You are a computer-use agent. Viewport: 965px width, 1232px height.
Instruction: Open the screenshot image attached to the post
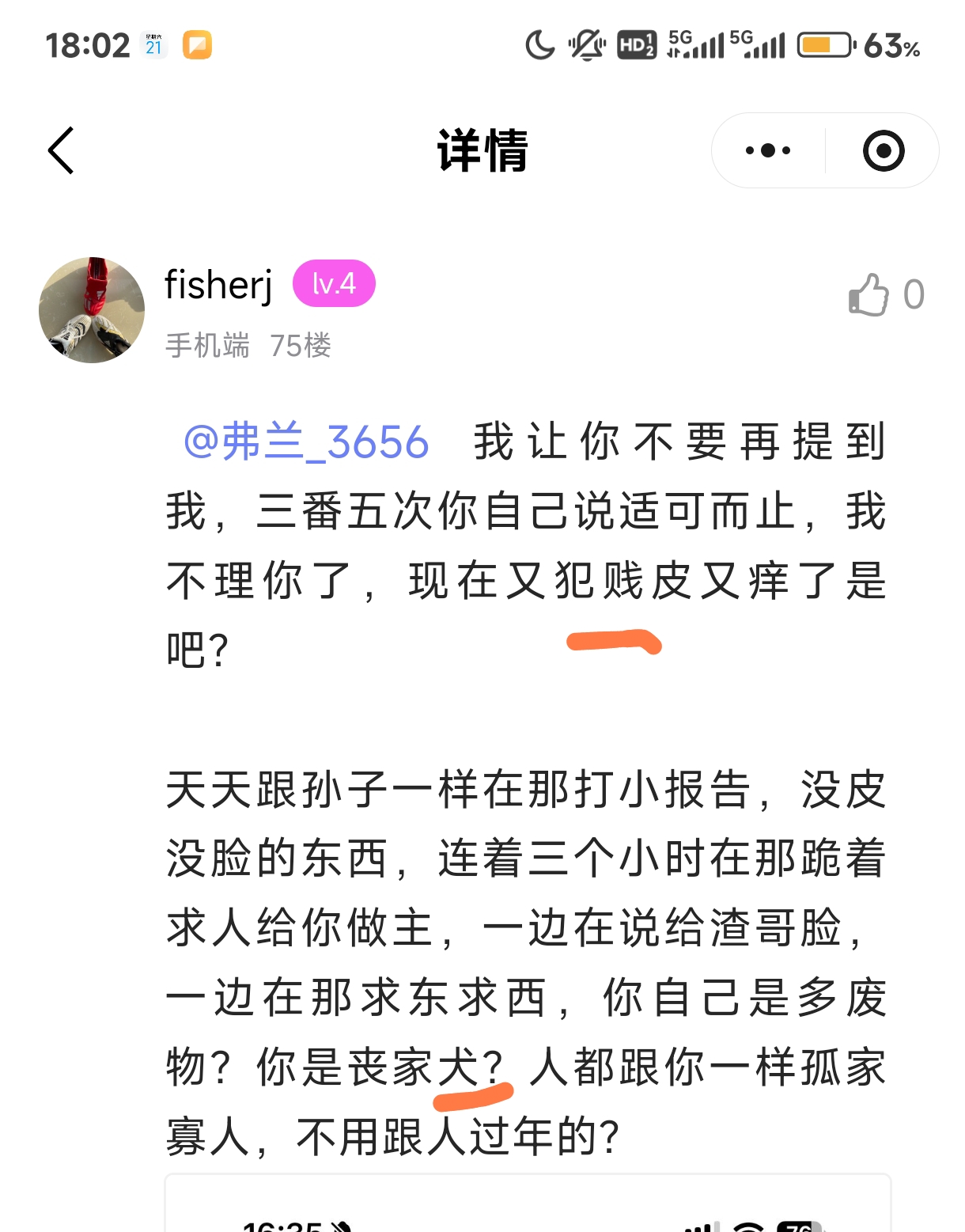tap(528, 1206)
